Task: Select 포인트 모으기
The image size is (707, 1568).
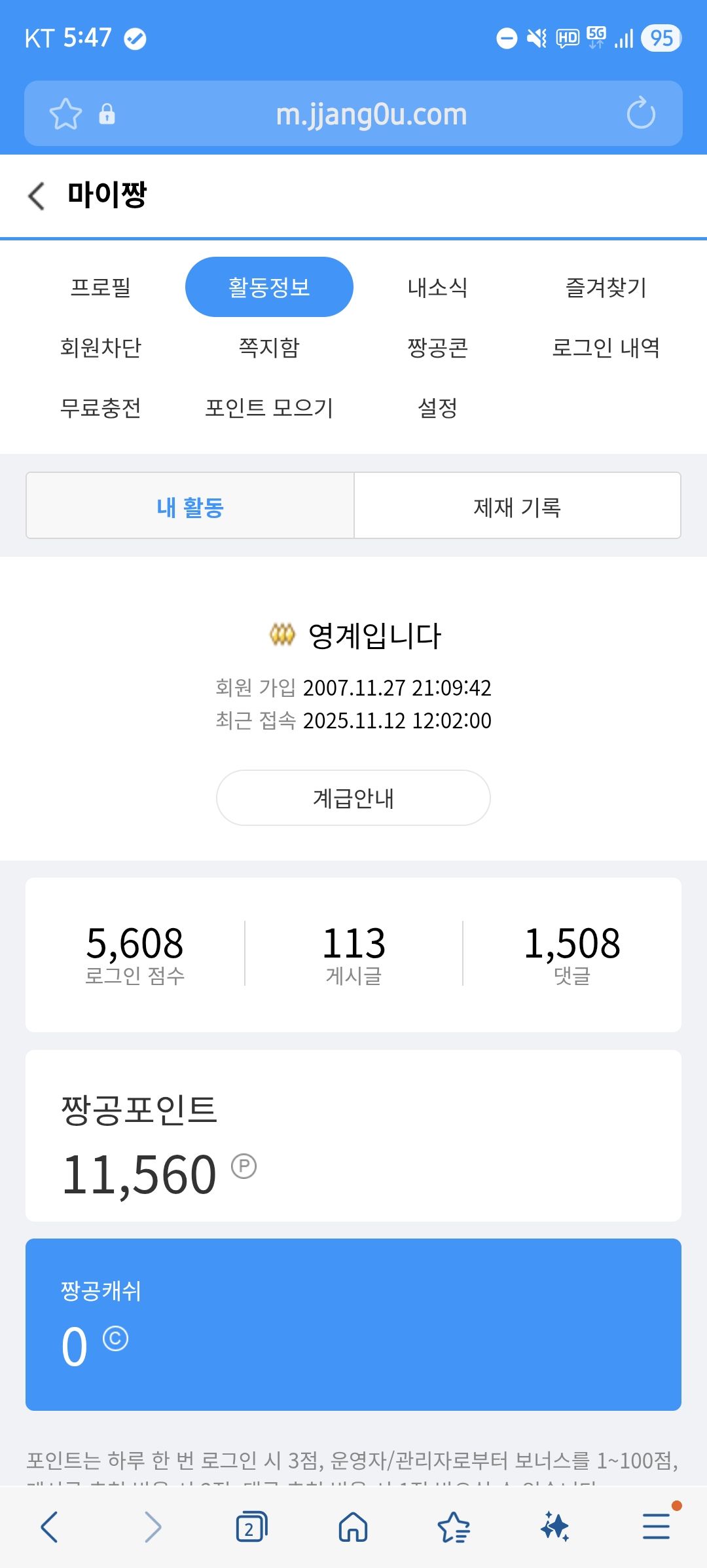Action: [269, 408]
